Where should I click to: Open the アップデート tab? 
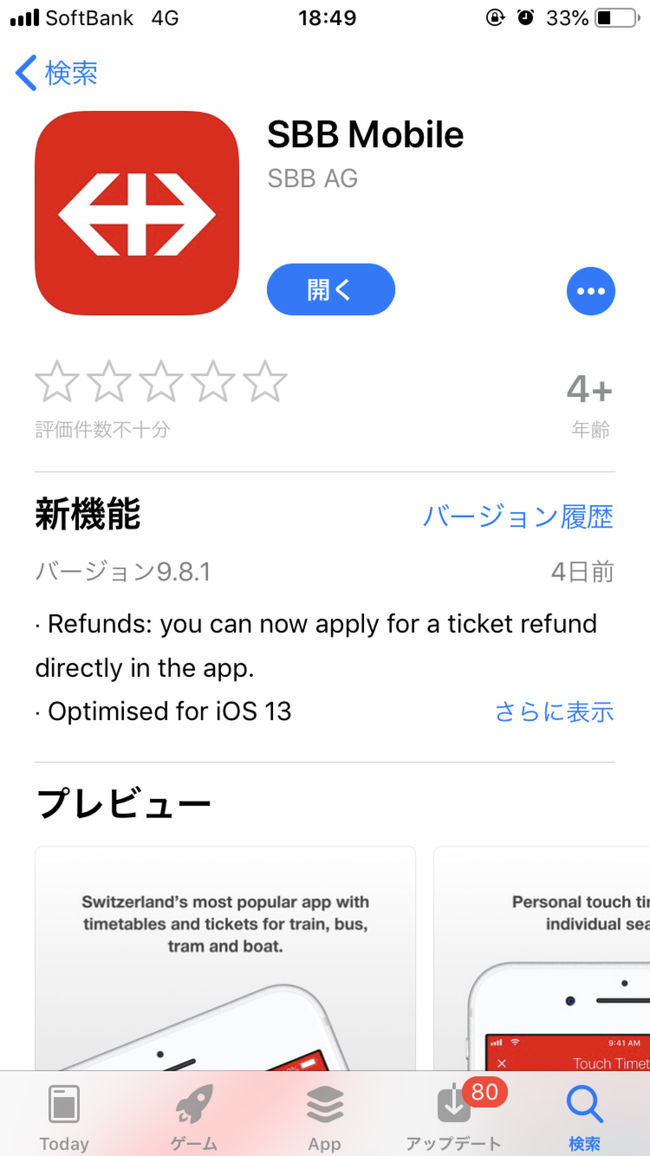pos(454,1117)
